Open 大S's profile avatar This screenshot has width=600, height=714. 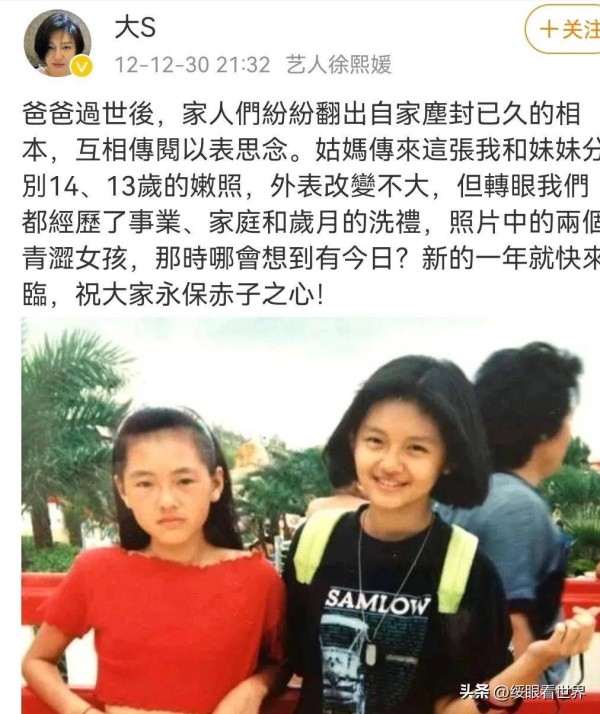point(57,44)
